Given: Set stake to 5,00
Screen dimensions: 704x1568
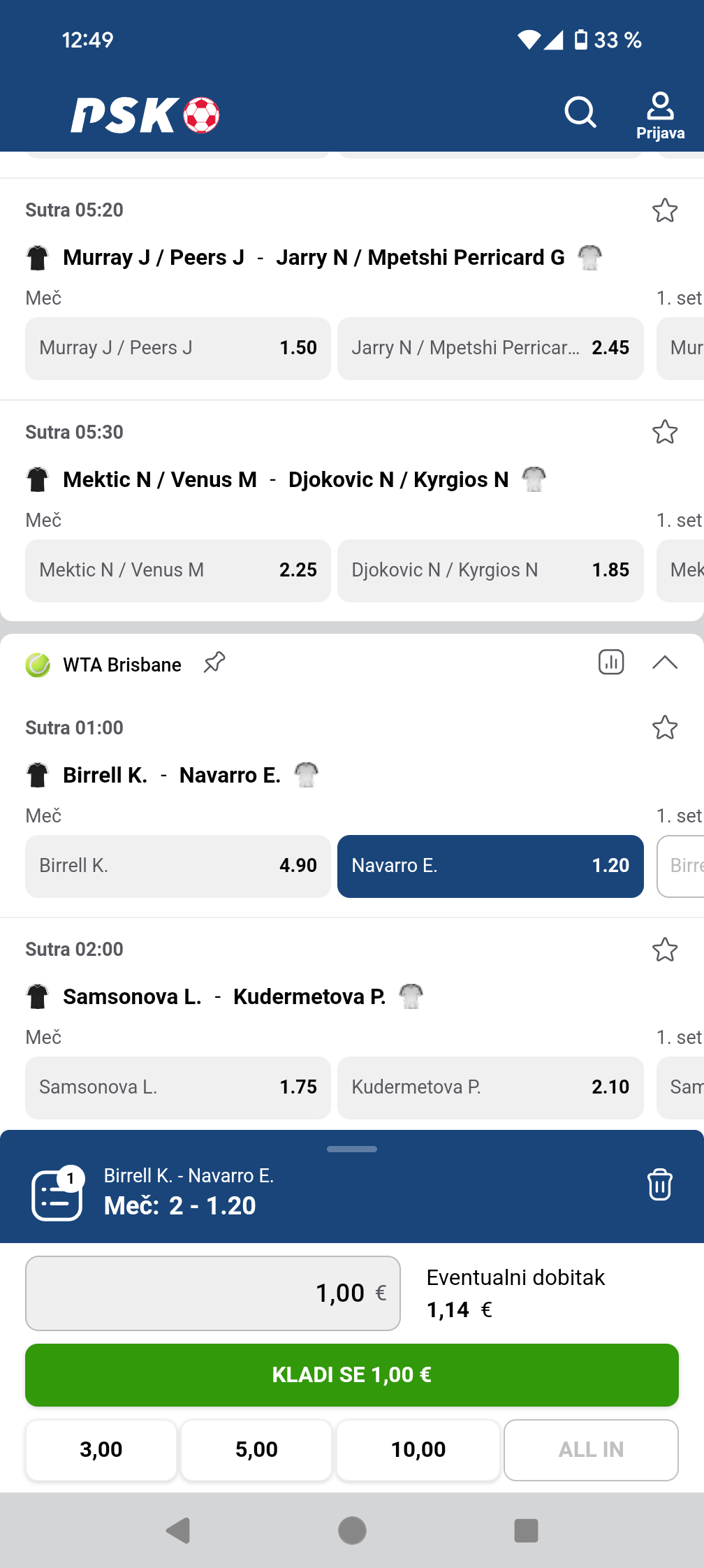Looking at the screenshot, I should [x=256, y=1449].
